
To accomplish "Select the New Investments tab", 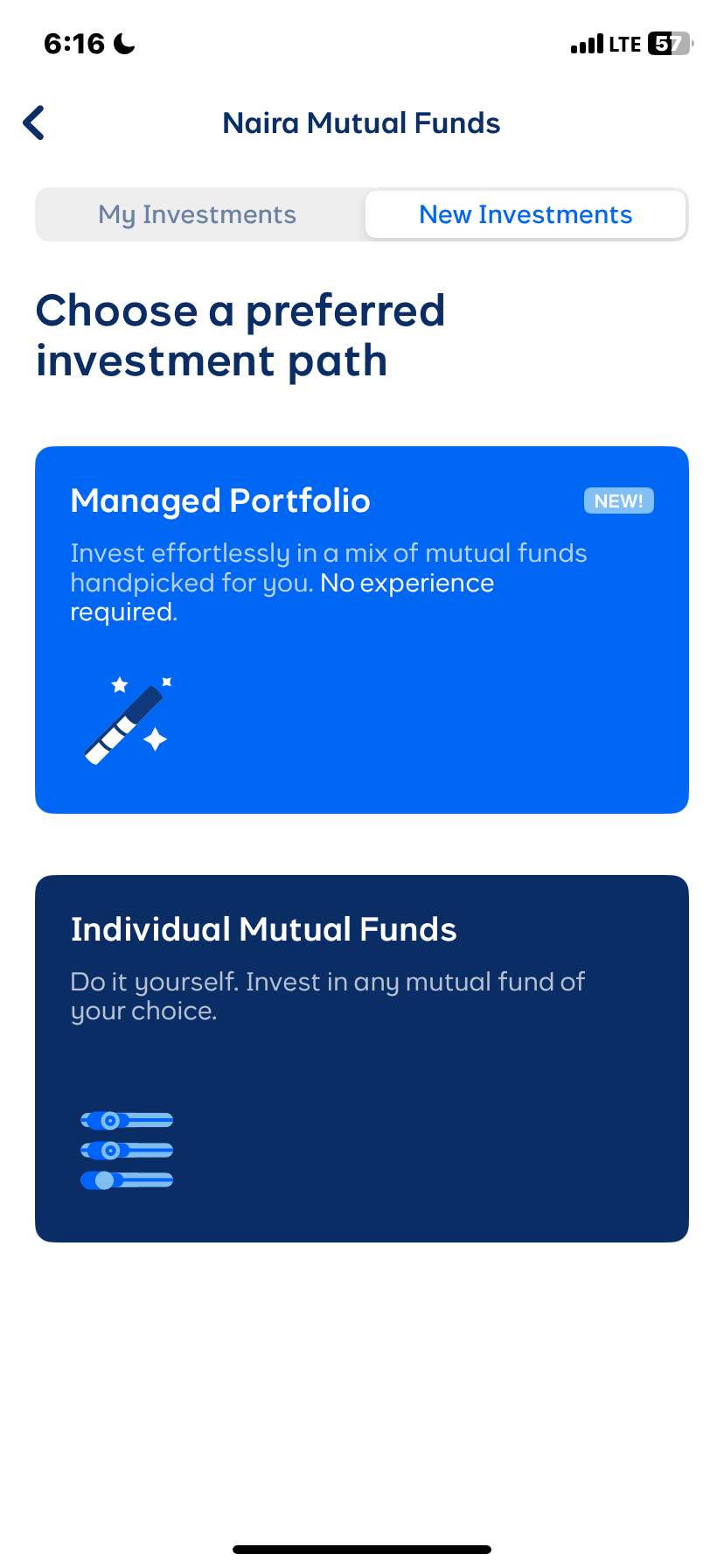I will click(x=525, y=213).
